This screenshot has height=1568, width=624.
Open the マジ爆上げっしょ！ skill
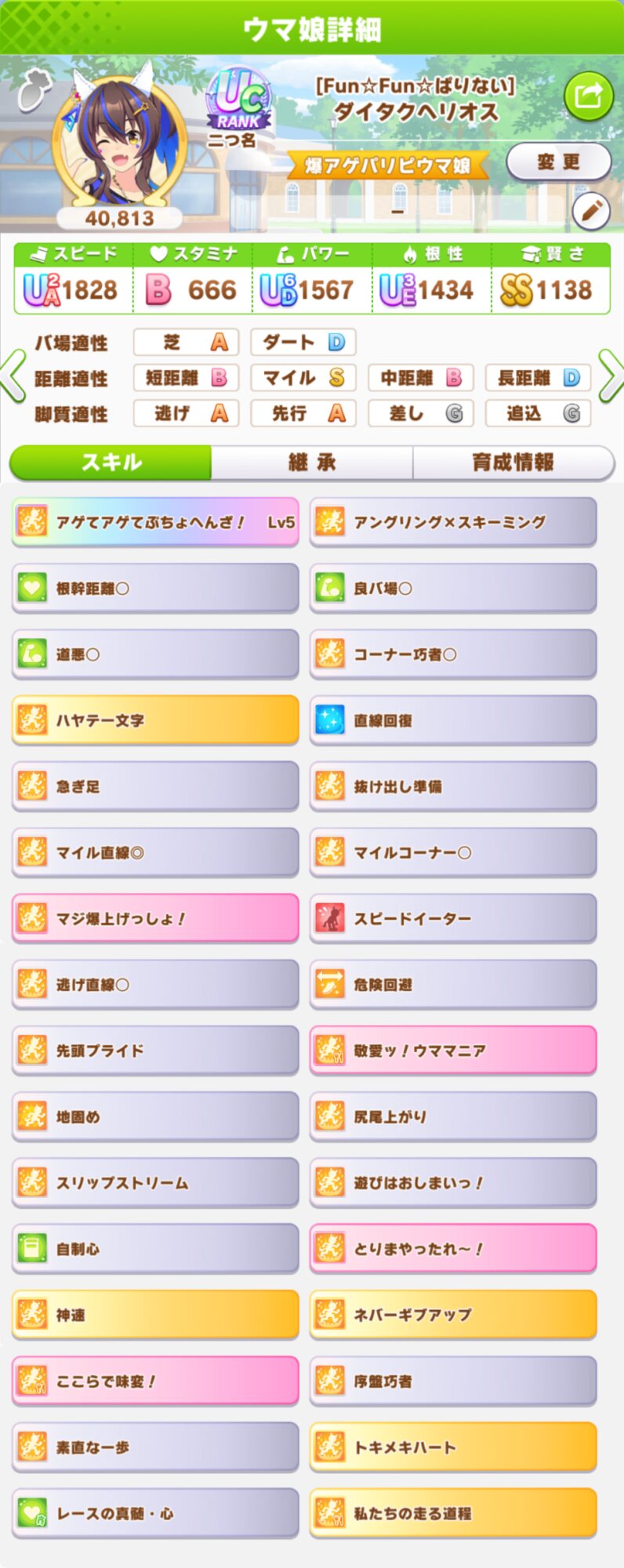[x=155, y=918]
